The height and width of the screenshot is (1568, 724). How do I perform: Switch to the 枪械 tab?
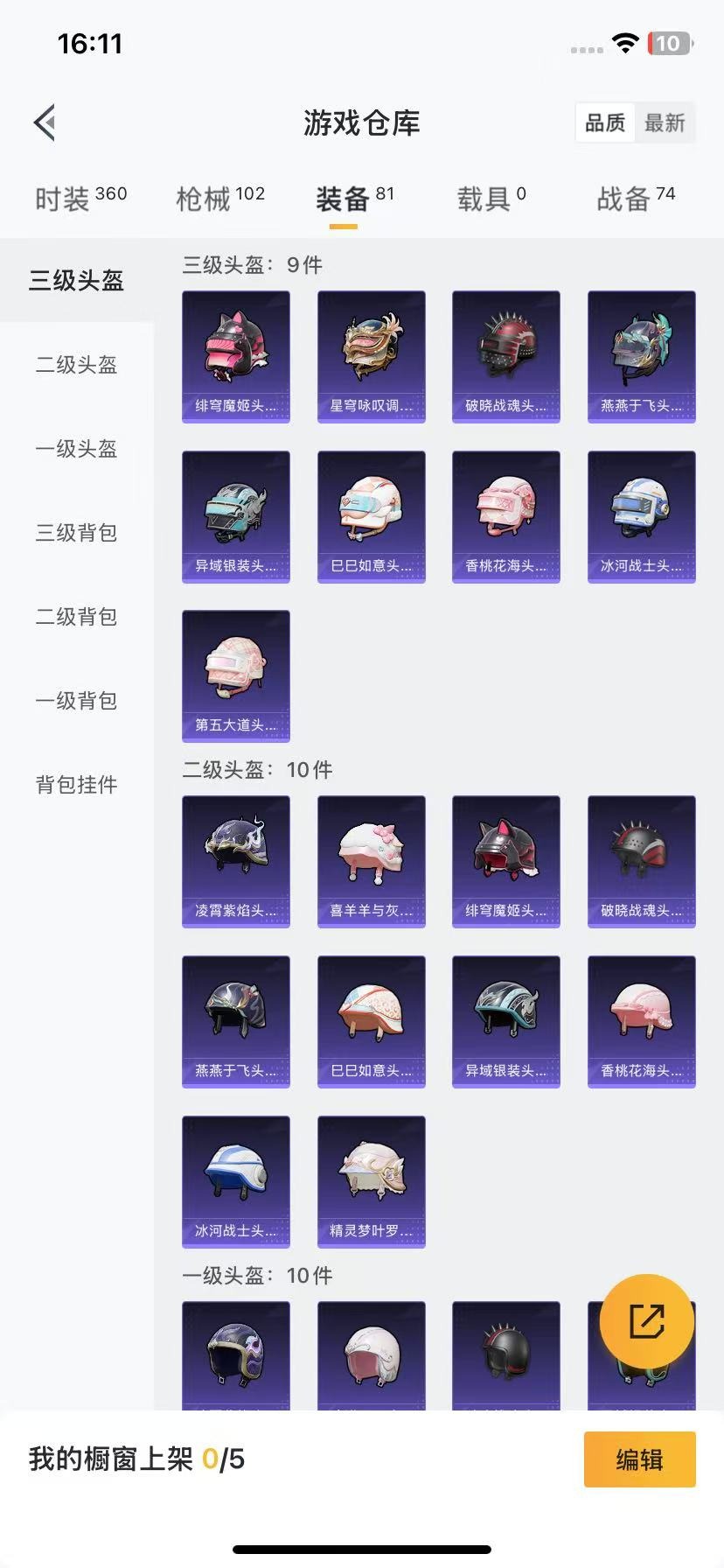pos(220,199)
